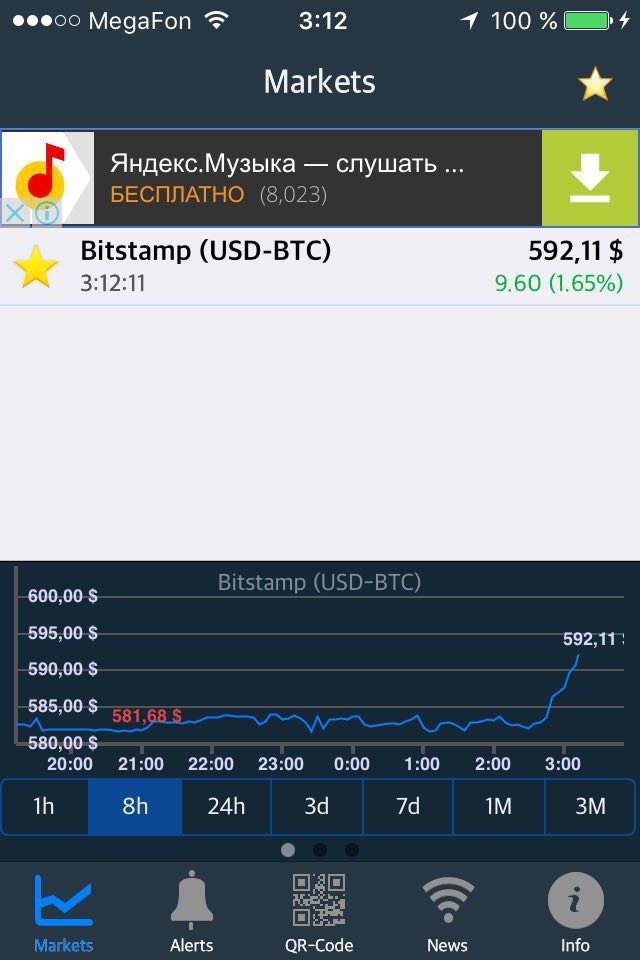Image resolution: width=640 pixels, height=960 pixels.
Task: Tap the chart page indicator dots
Action: (x=320, y=850)
